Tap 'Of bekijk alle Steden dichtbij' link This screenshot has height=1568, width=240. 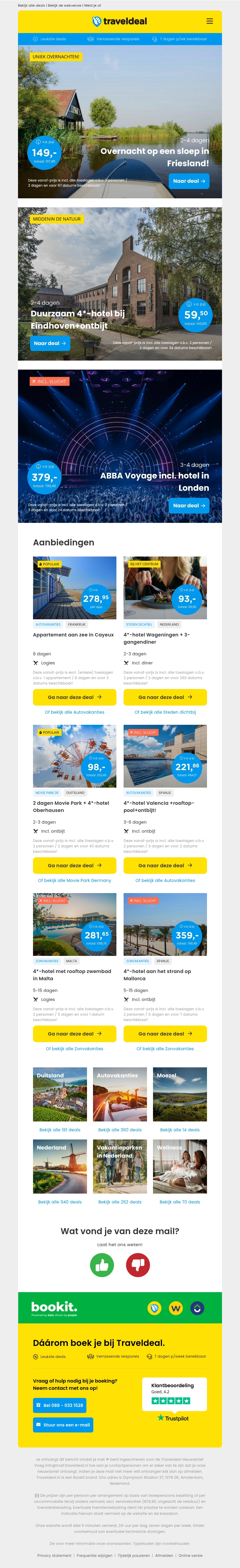tap(165, 712)
